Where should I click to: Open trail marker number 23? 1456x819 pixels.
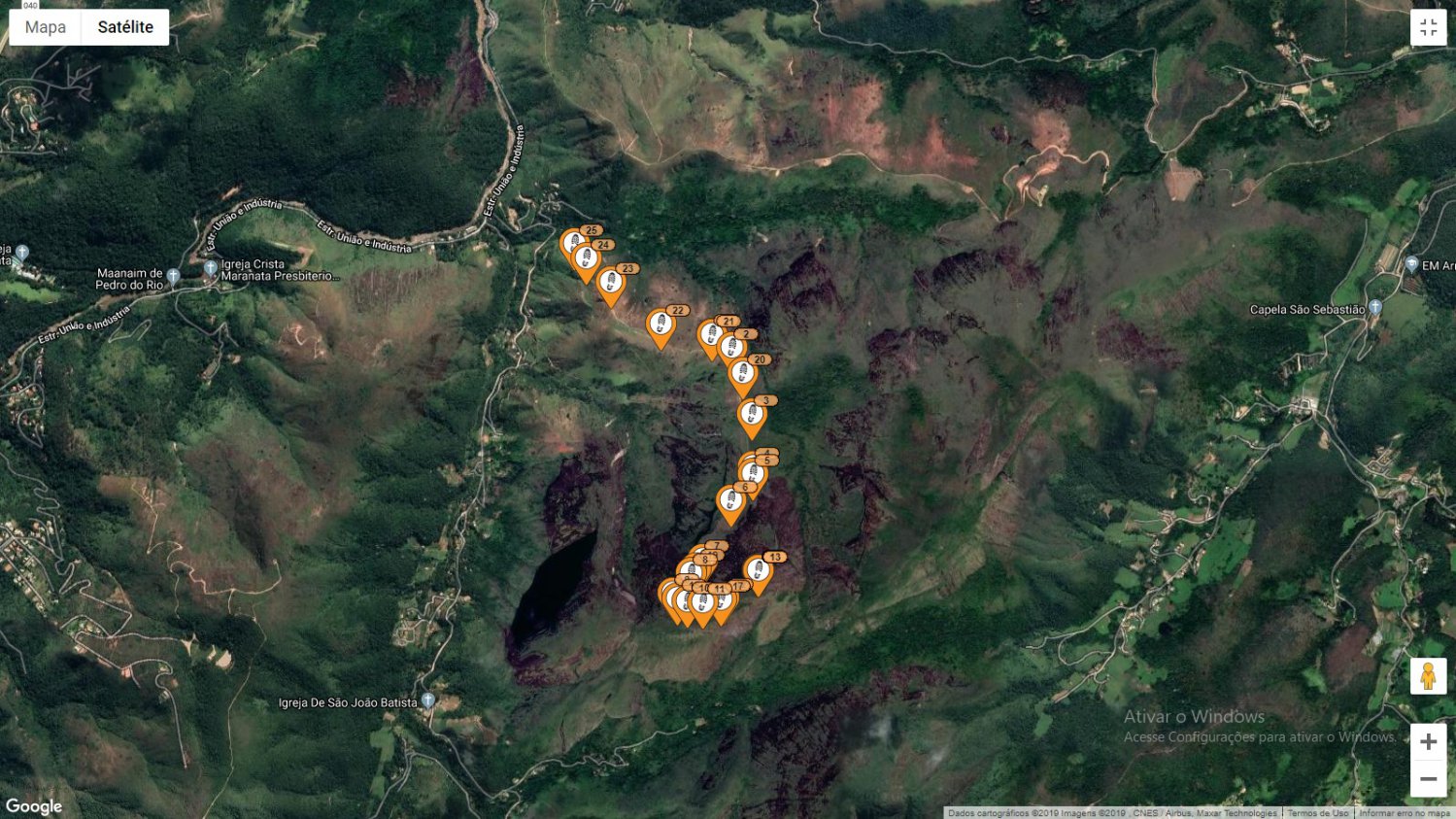610,284
